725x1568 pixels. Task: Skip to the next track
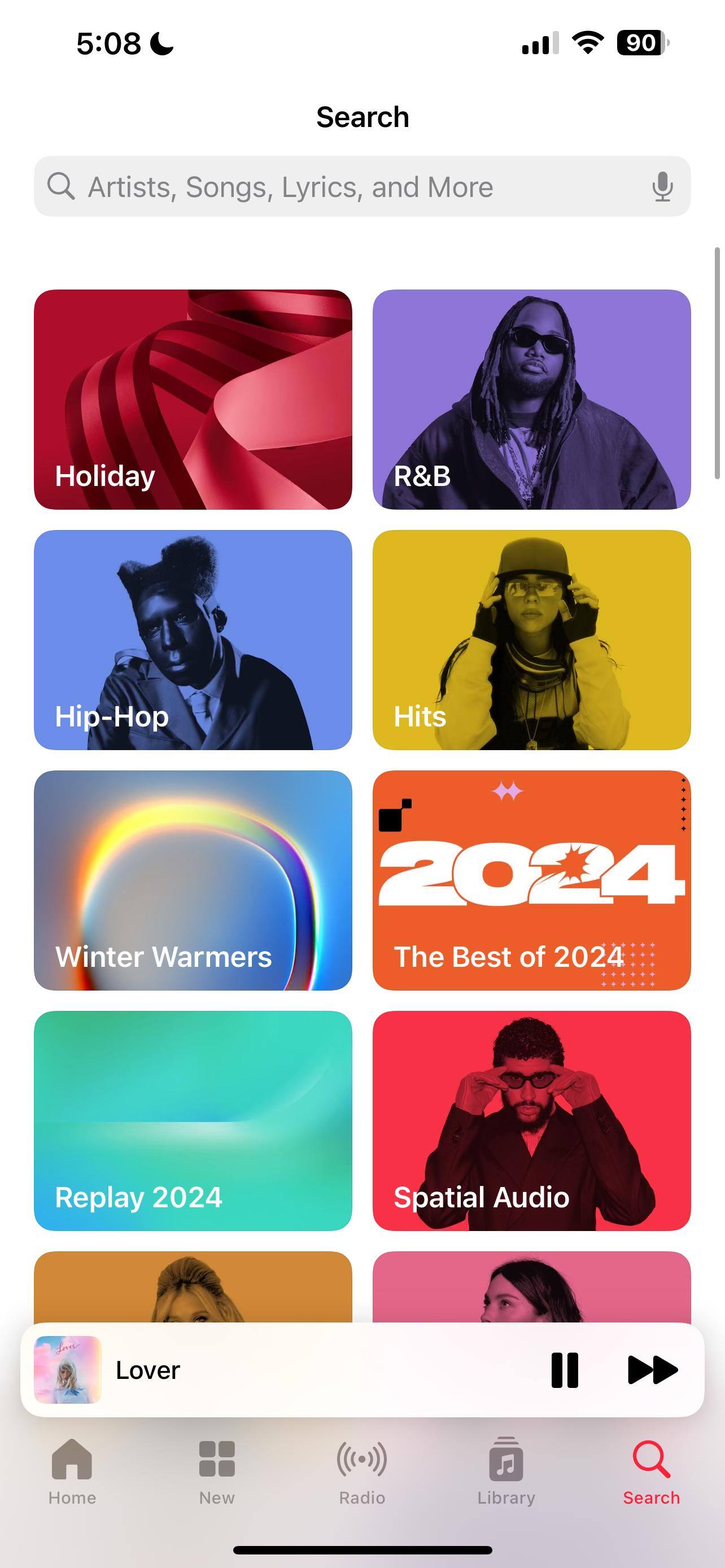click(x=652, y=1370)
